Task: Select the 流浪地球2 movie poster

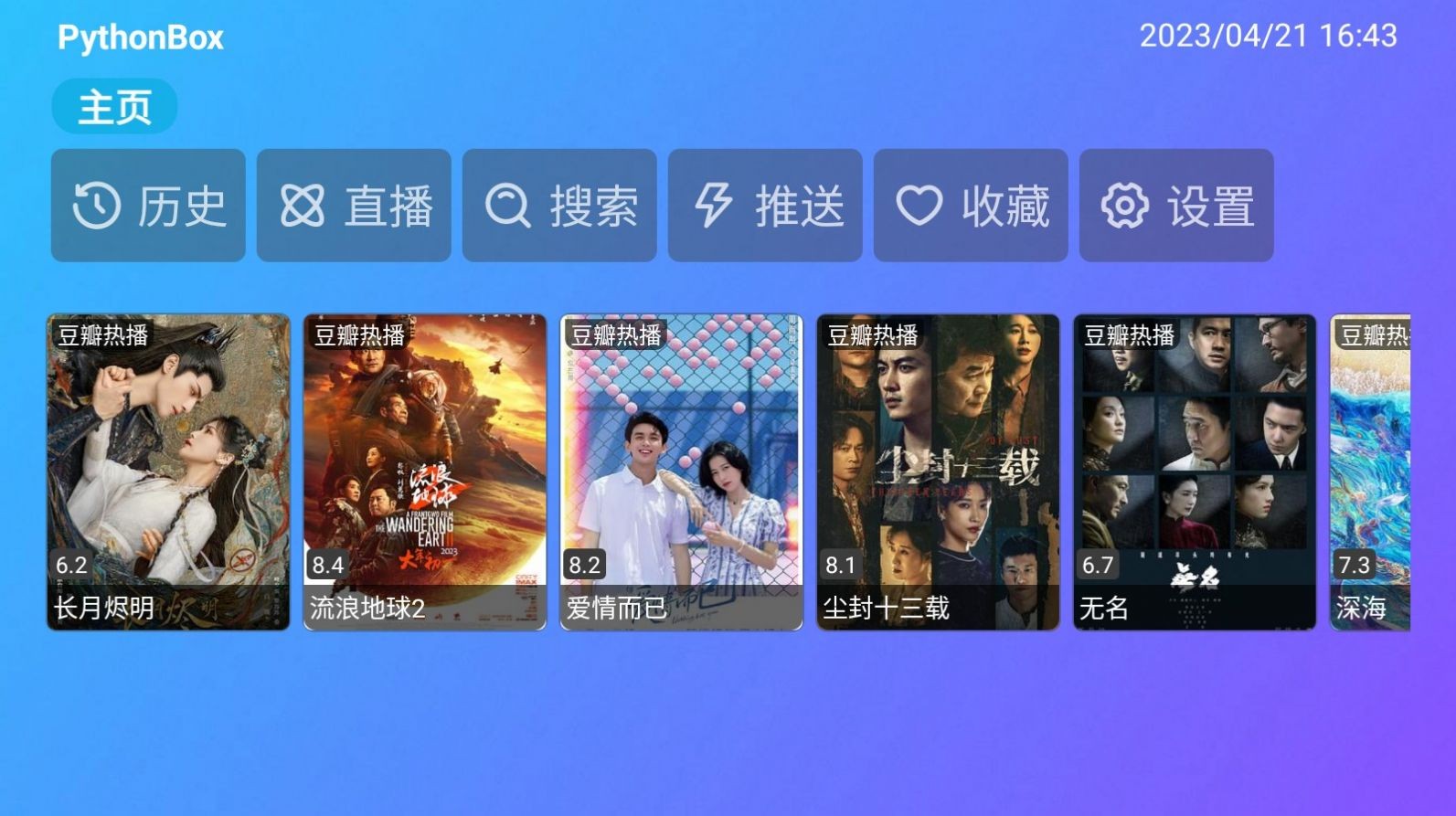Action: point(425,472)
